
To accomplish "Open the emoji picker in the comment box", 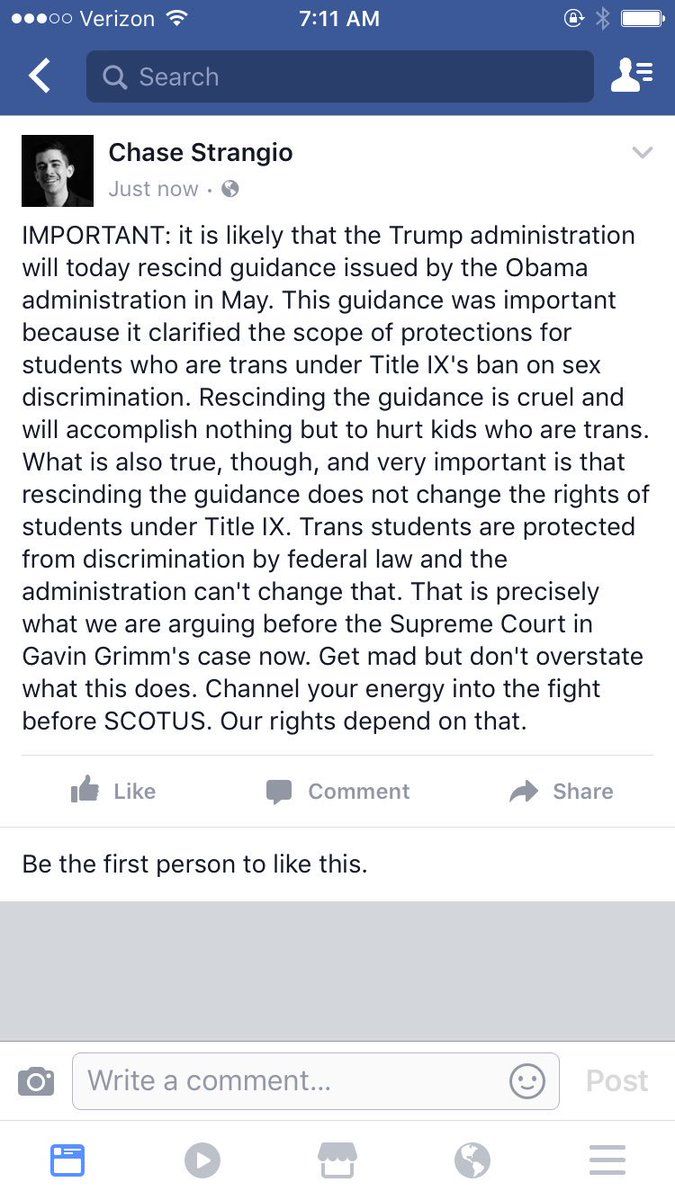I will (x=527, y=1081).
